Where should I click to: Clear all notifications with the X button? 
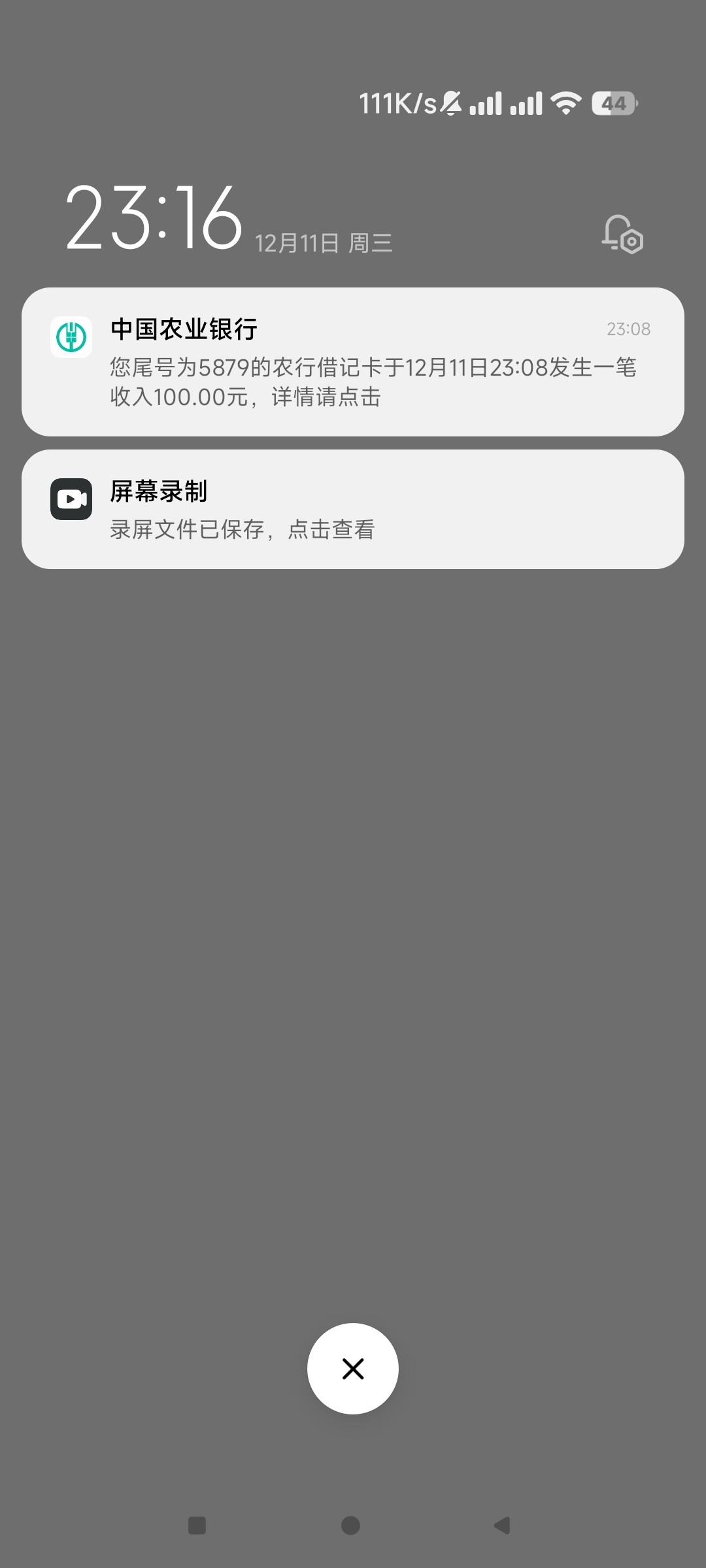(353, 1369)
